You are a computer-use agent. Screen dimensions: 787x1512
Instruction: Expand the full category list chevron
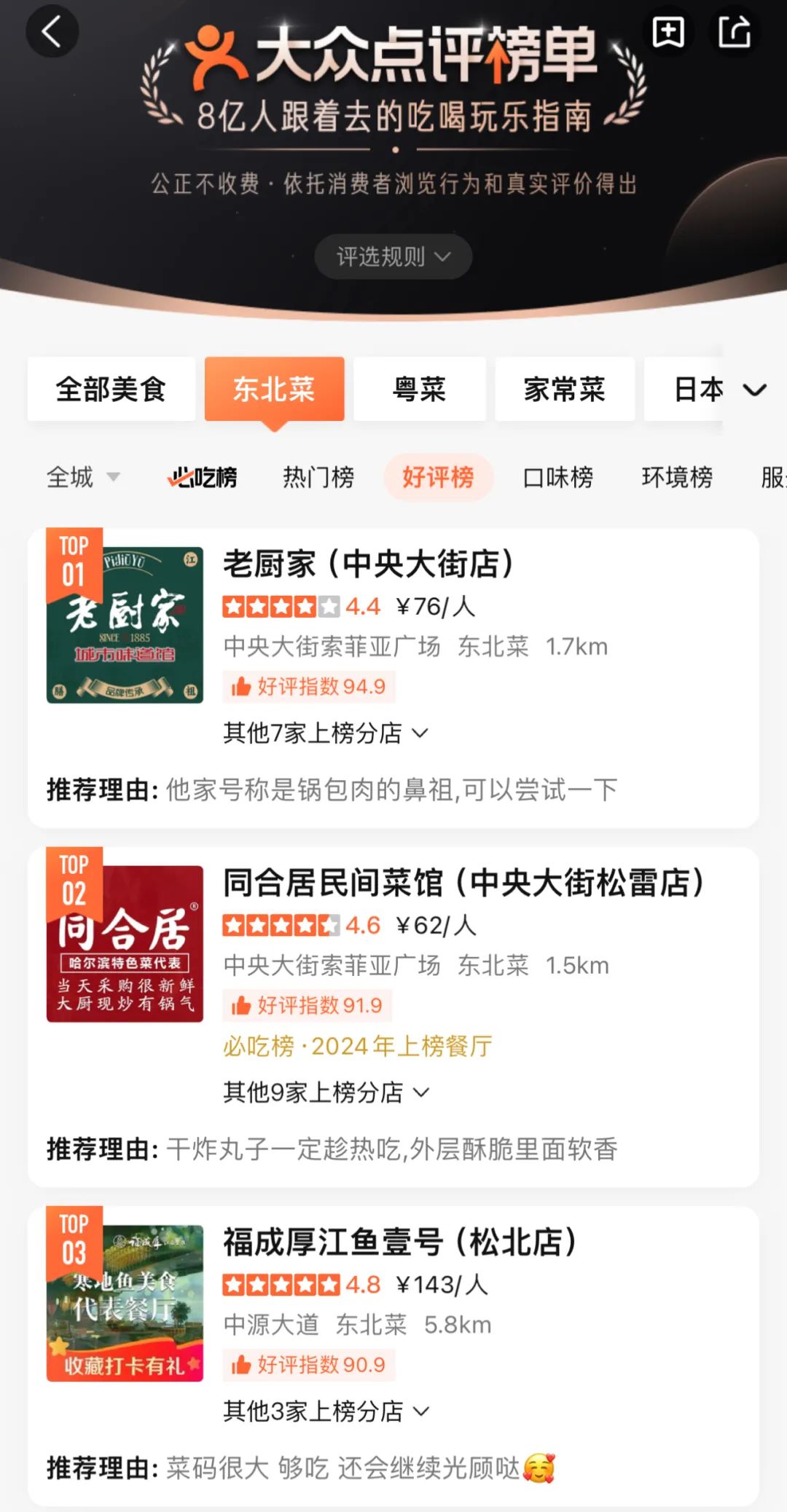(x=754, y=390)
